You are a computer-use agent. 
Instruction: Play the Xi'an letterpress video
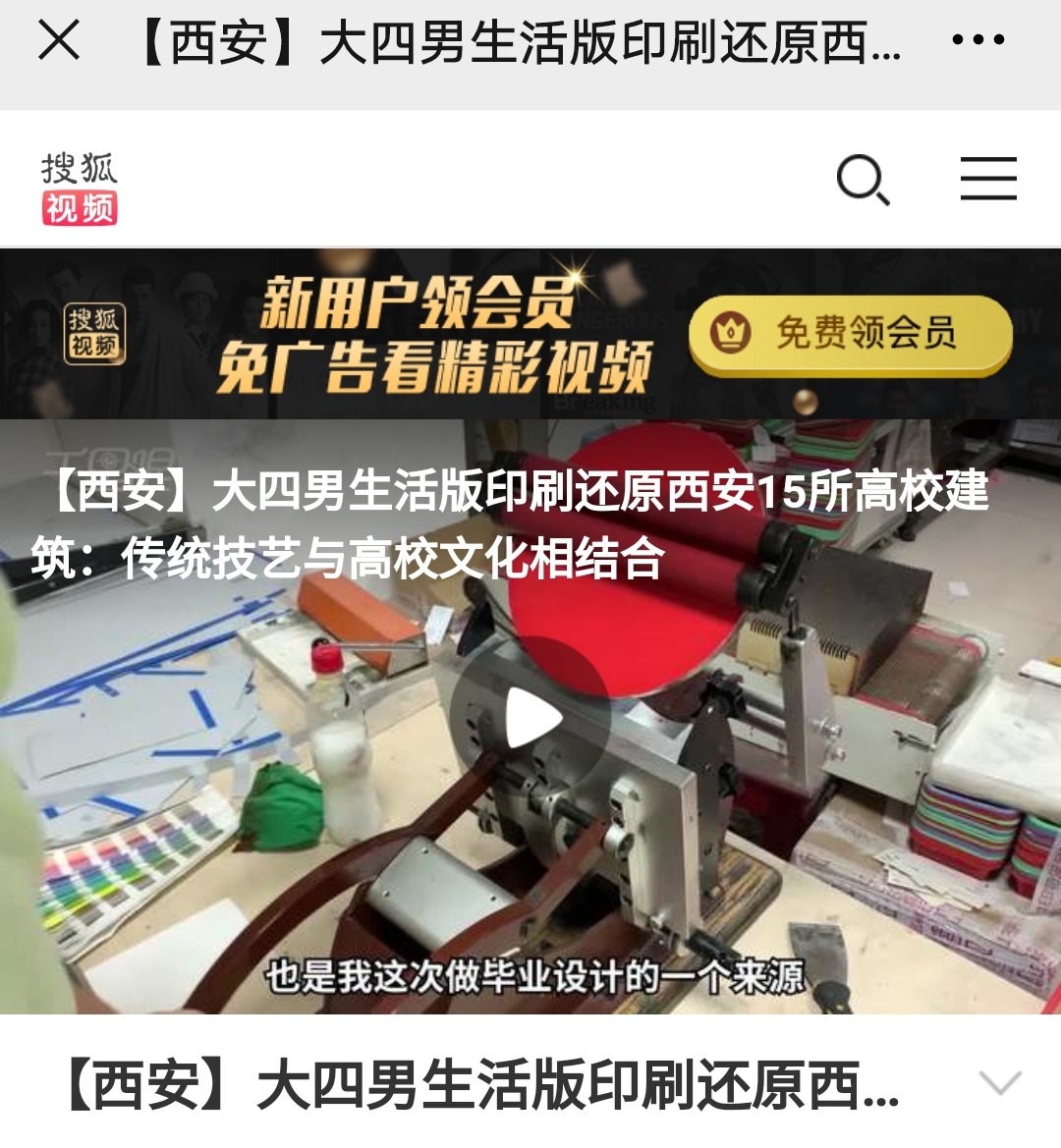pos(531,718)
